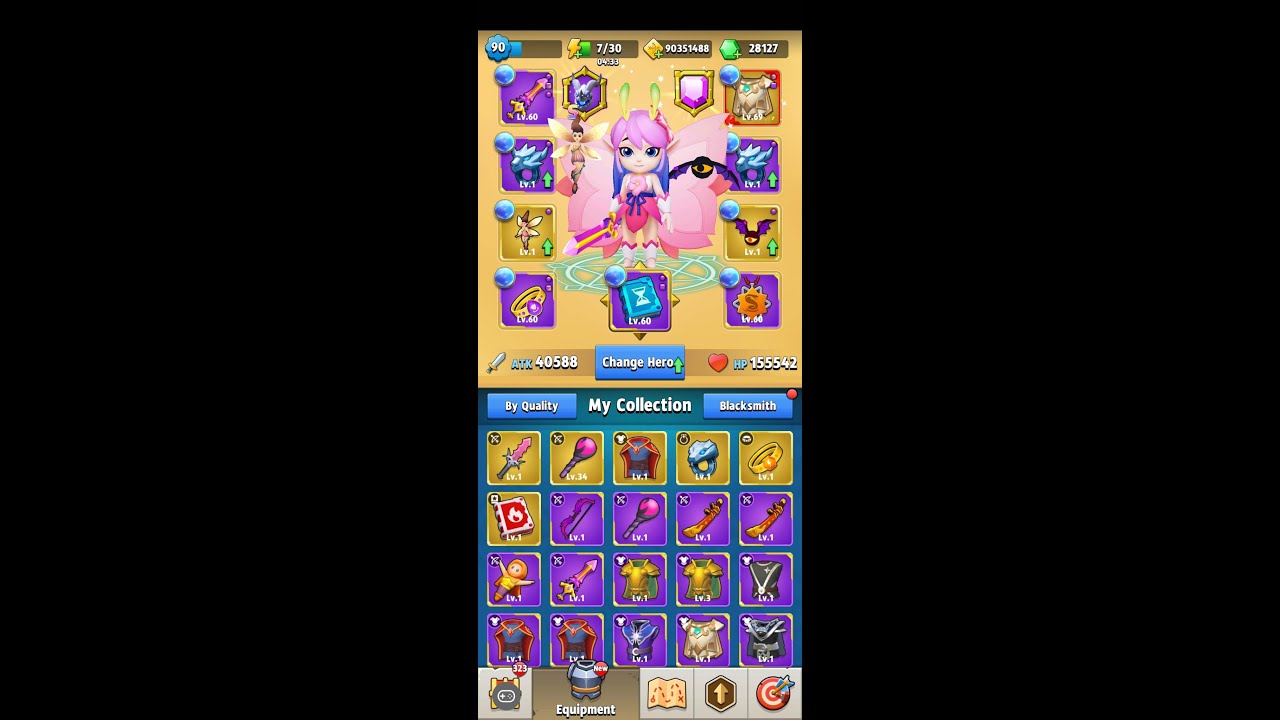Select the equipped bat pet slot
The height and width of the screenshot is (720, 1280).
[752, 232]
